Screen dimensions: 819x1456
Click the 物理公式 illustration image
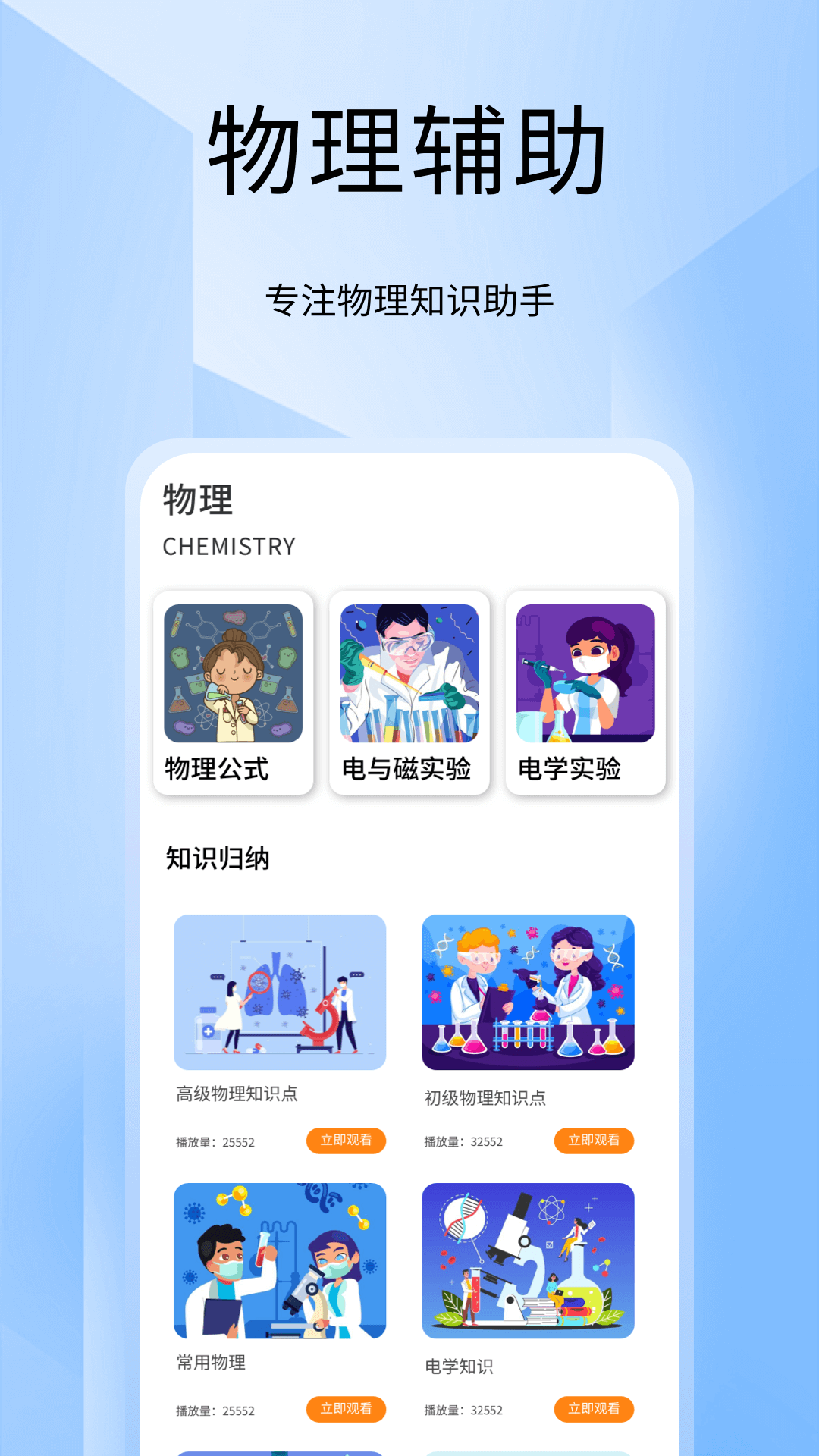[232, 671]
